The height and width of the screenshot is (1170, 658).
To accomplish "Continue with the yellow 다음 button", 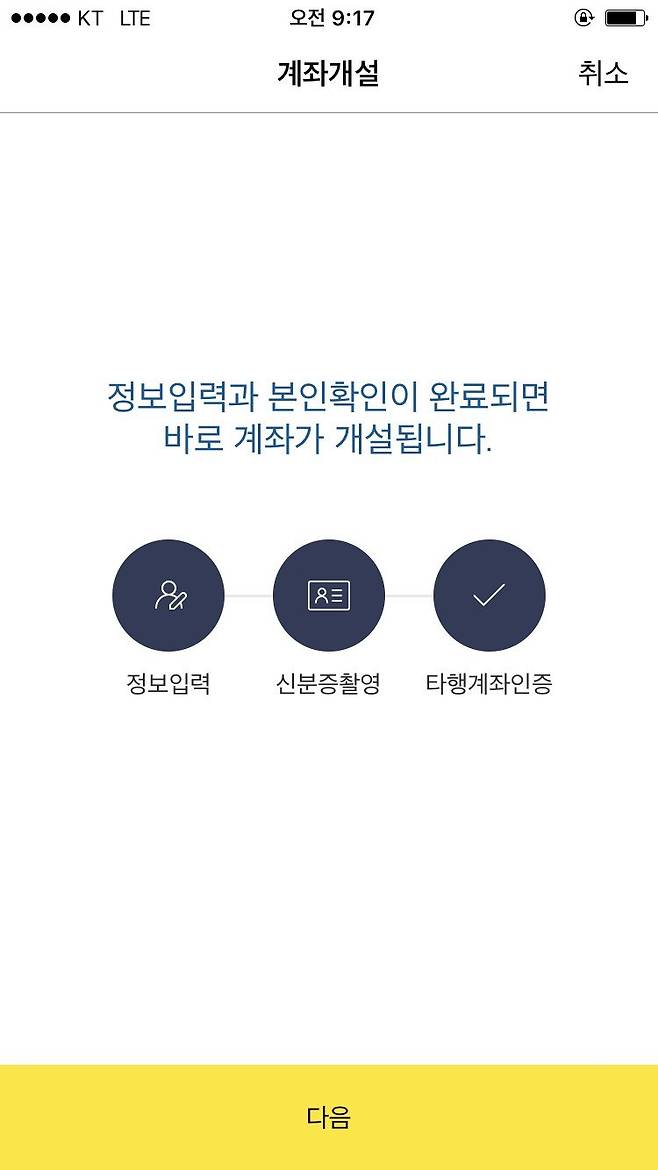I will 329,1117.
